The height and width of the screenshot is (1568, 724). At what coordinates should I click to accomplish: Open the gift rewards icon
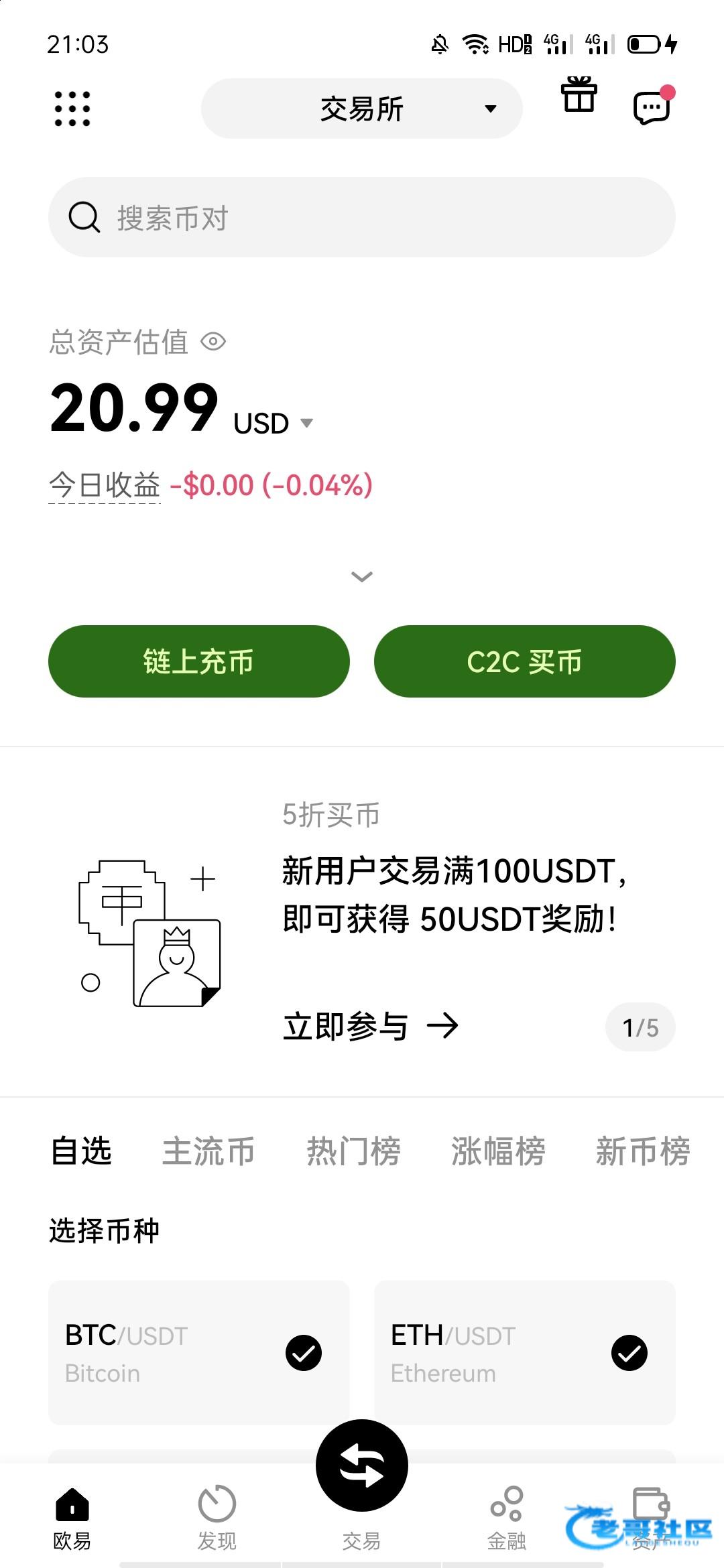[x=579, y=94]
